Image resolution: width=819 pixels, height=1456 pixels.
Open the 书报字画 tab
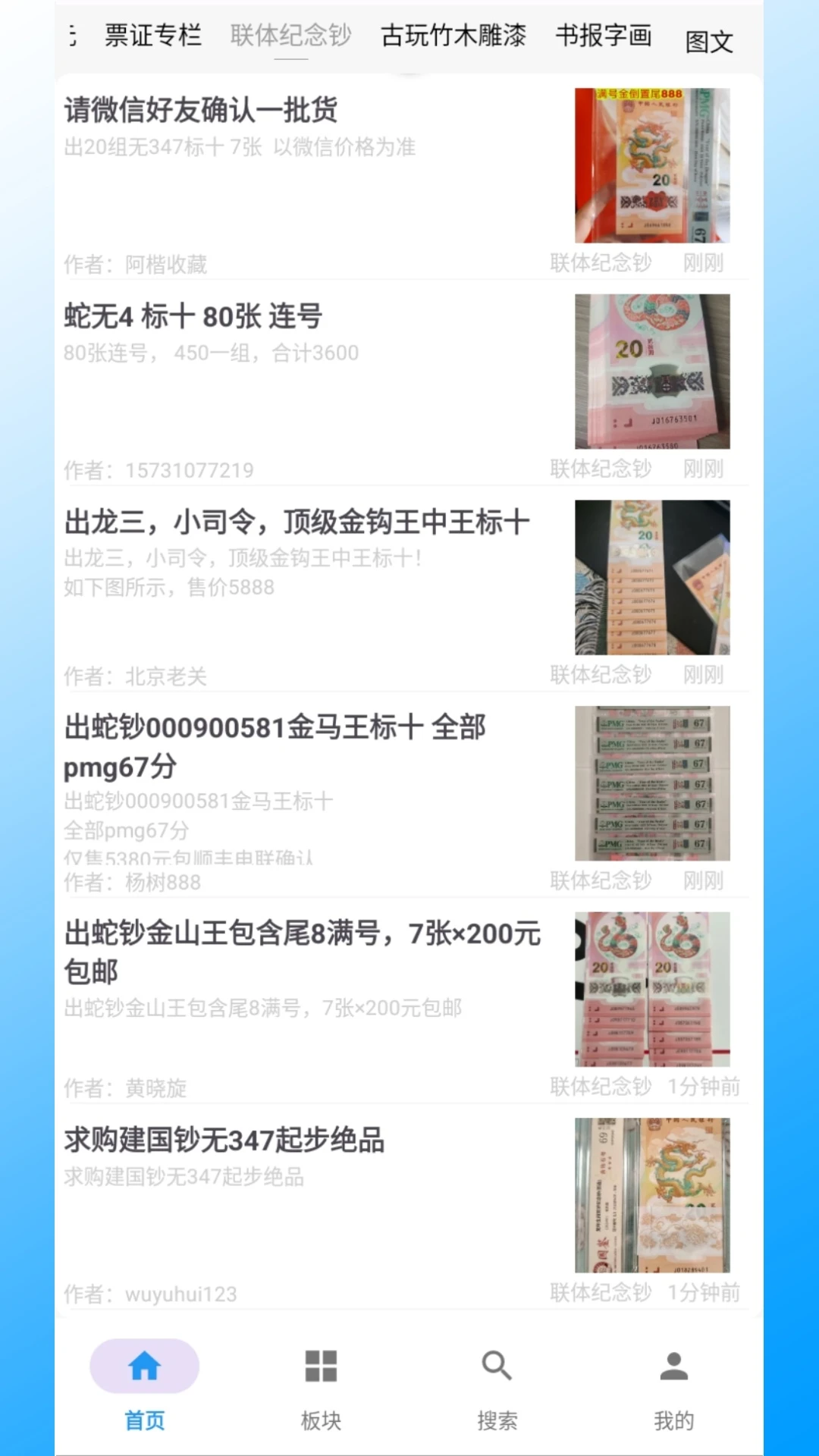(x=603, y=35)
